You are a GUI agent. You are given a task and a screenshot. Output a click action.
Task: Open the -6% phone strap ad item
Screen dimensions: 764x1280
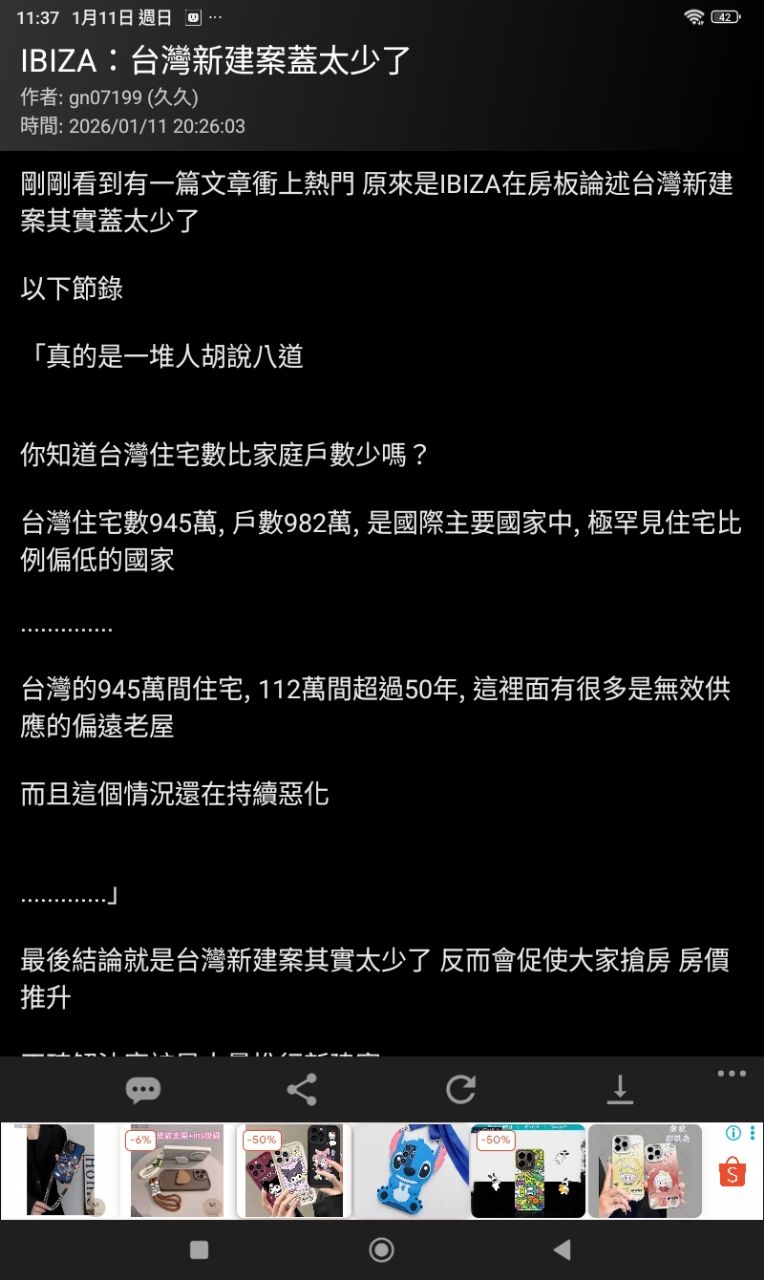(x=176, y=1170)
